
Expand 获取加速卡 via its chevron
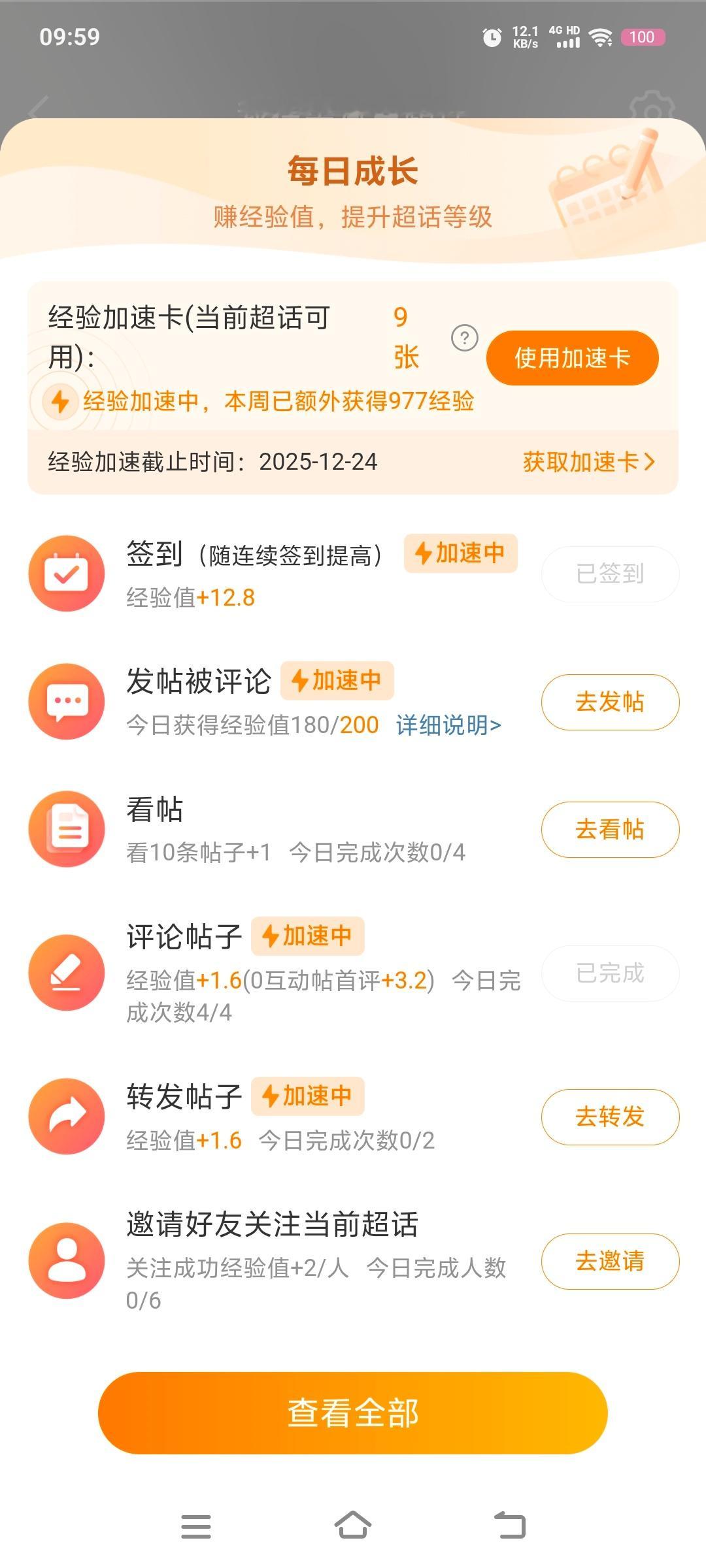(x=587, y=463)
